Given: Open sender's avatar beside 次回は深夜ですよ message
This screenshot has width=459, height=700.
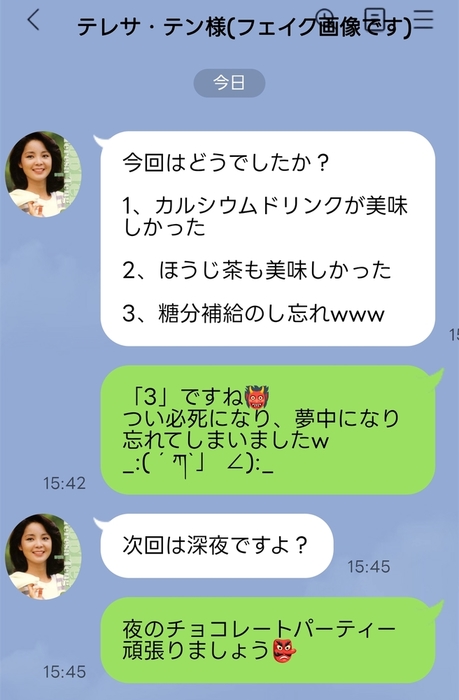Looking at the screenshot, I should [43, 556].
